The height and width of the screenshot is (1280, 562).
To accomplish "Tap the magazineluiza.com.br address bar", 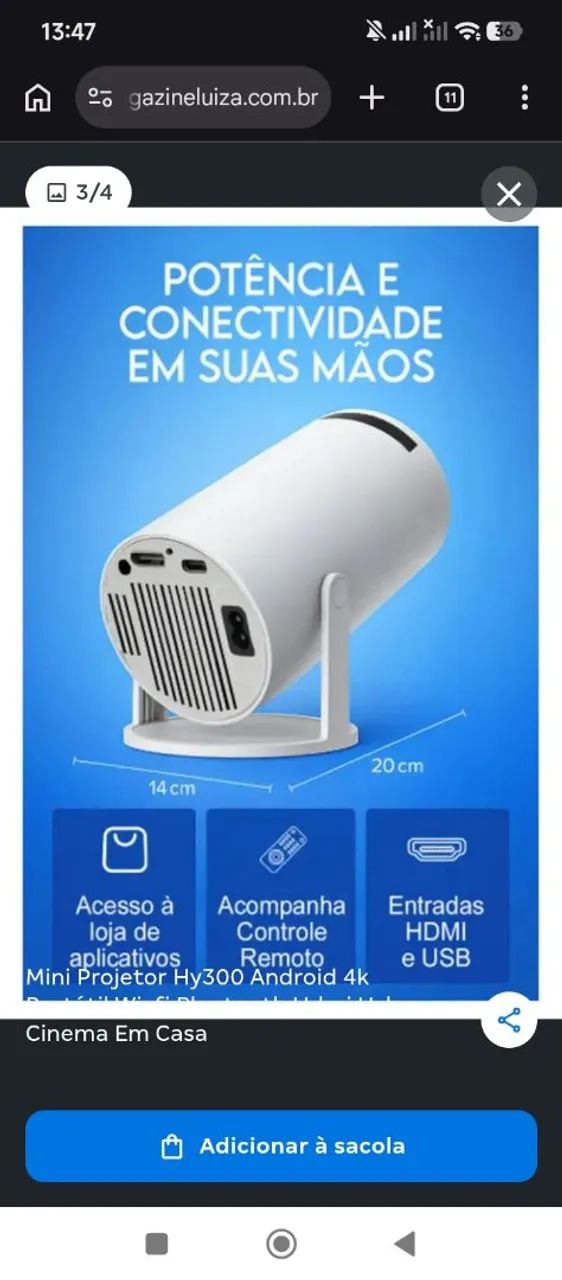I will coord(203,97).
